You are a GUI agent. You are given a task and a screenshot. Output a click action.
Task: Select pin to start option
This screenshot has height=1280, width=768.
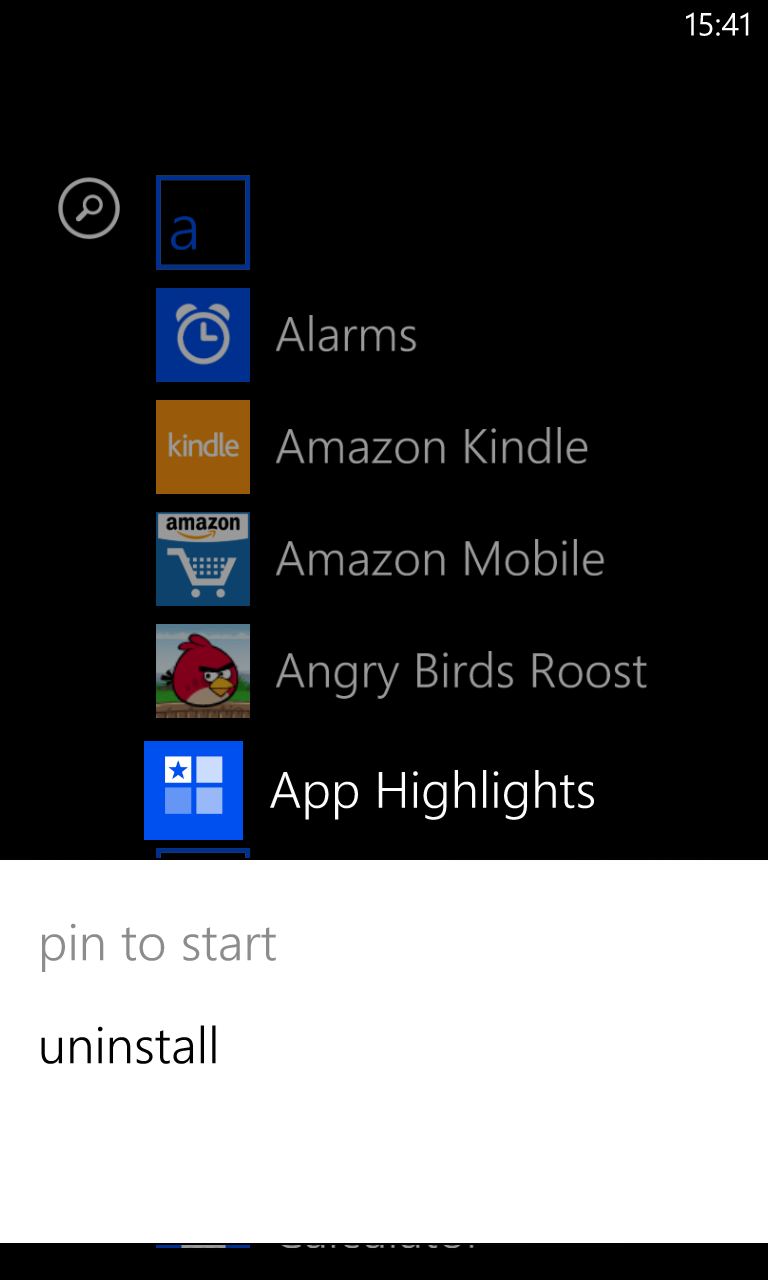(x=157, y=942)
